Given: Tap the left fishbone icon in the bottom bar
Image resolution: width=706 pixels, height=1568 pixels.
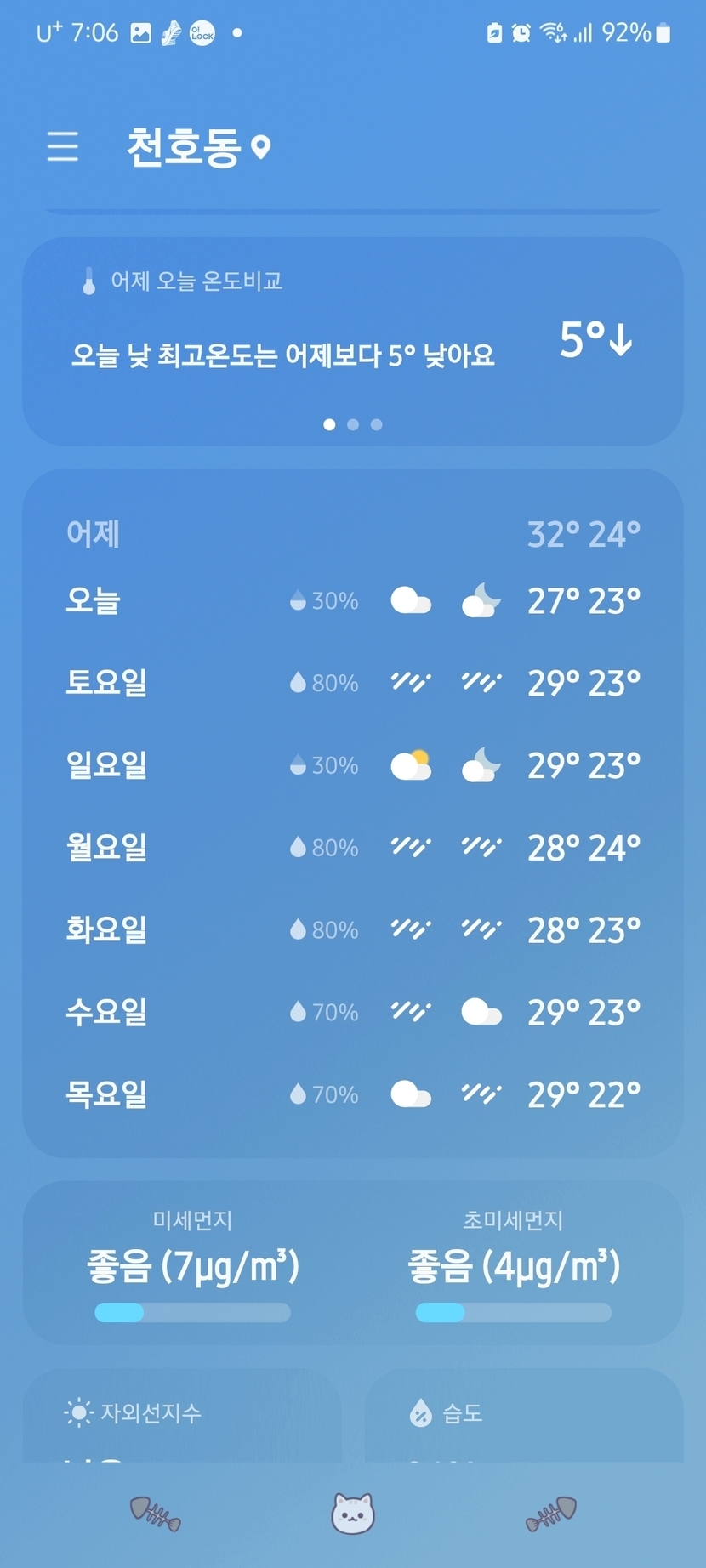Looking at the screenshot, I should pos(155,1514).
